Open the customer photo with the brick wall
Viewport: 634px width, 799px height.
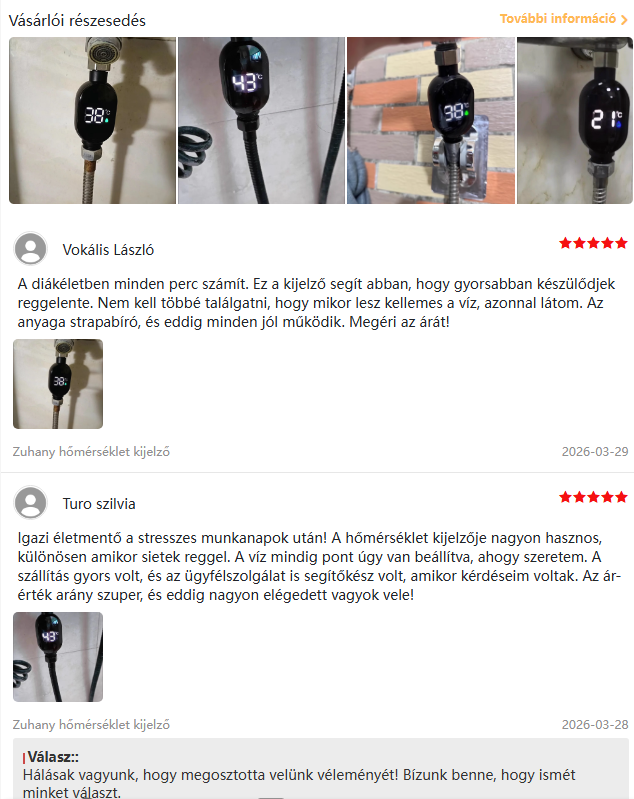pyautogui.click(x=430, y=120)
